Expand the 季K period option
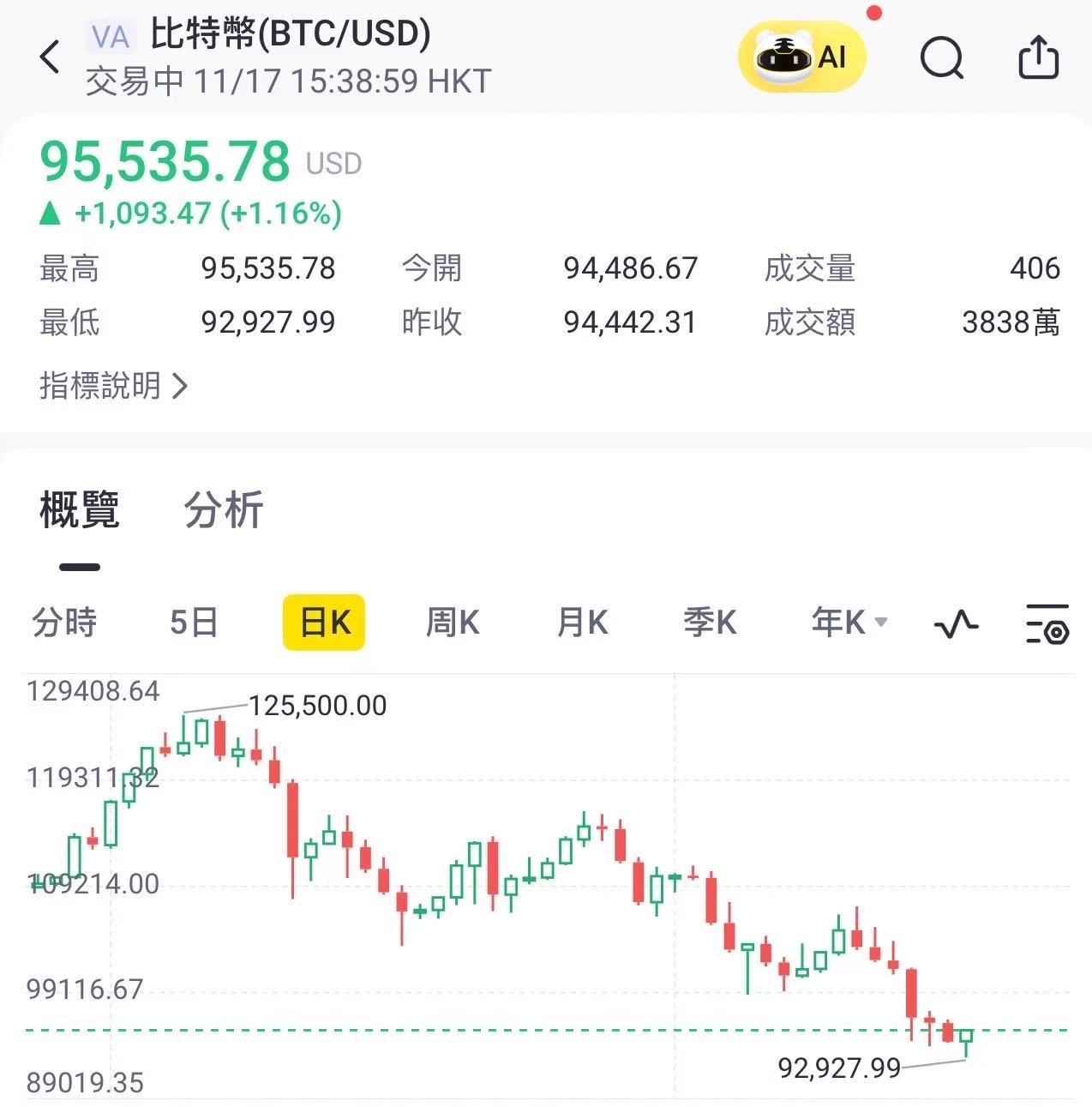 (709, 623)
